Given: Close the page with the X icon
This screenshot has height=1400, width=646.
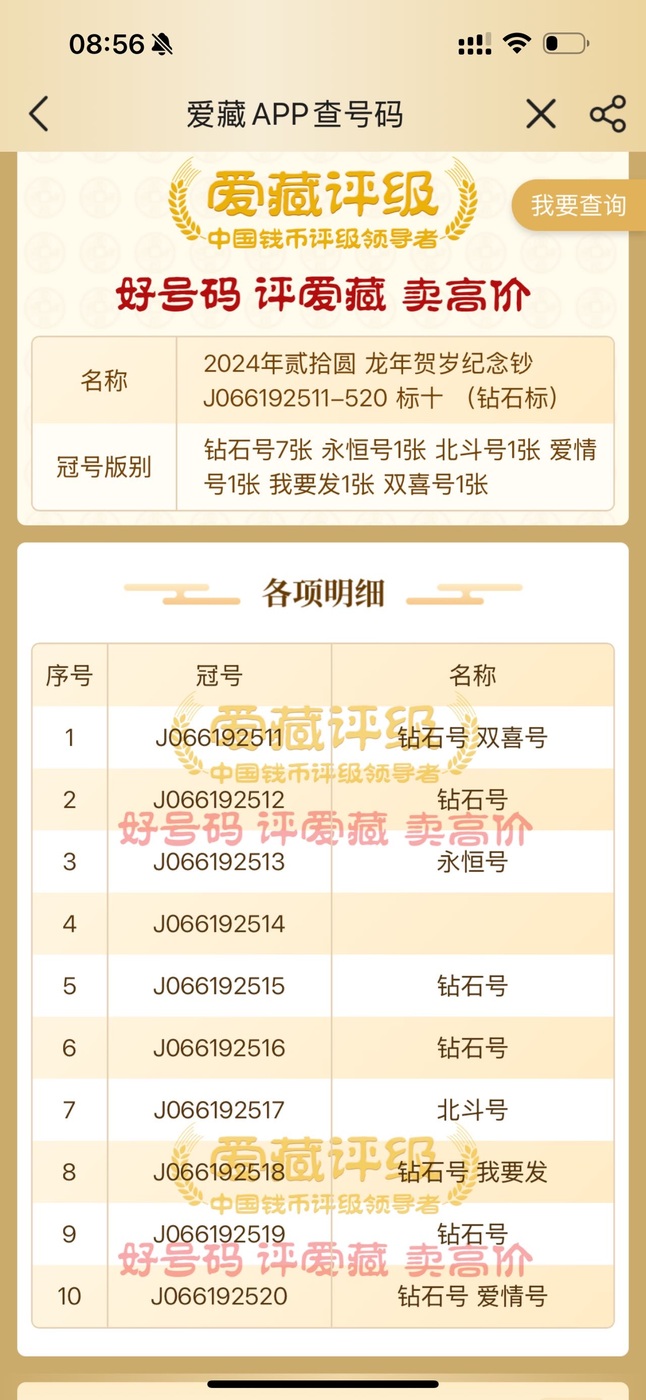Looking at the screenshot, I should 541,114.
